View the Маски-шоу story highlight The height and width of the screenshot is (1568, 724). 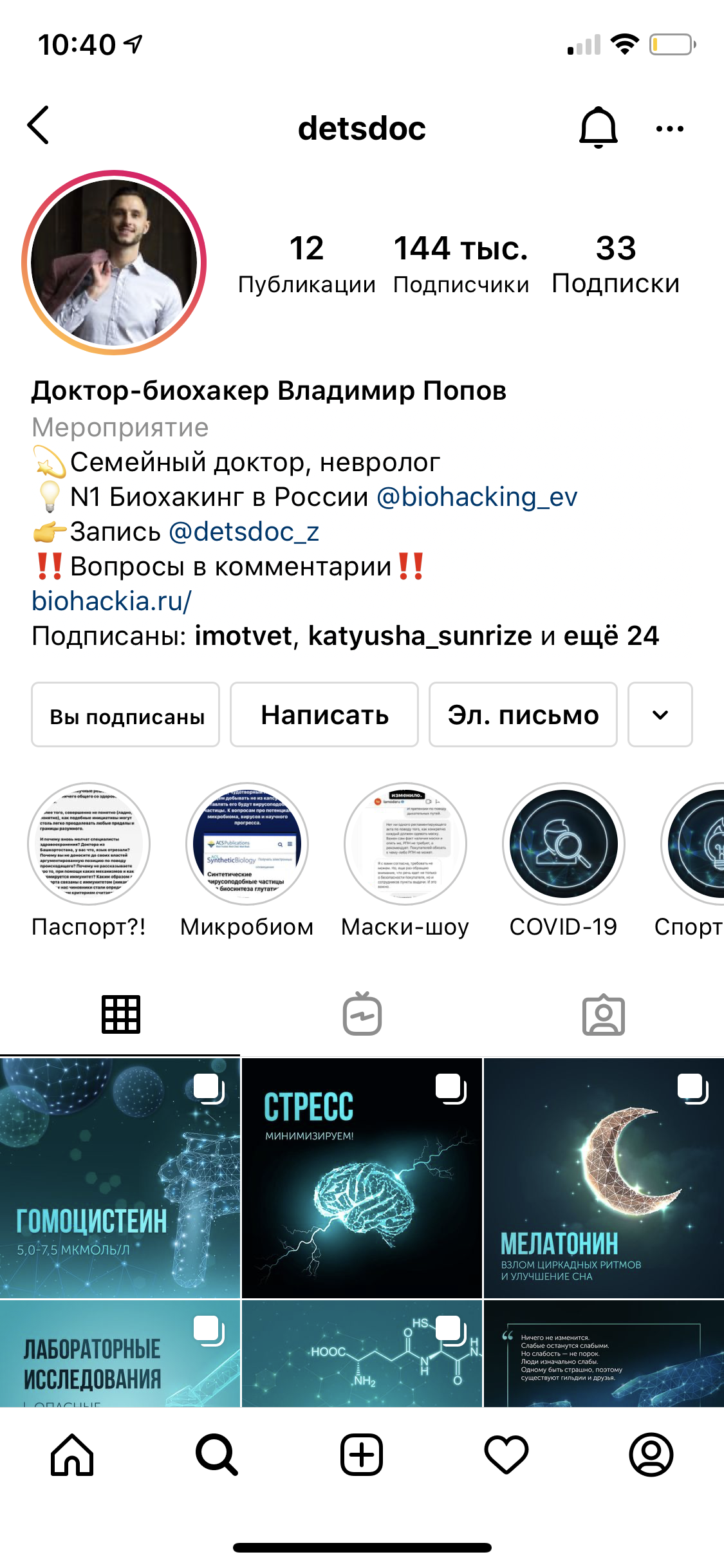pos(405,844)
